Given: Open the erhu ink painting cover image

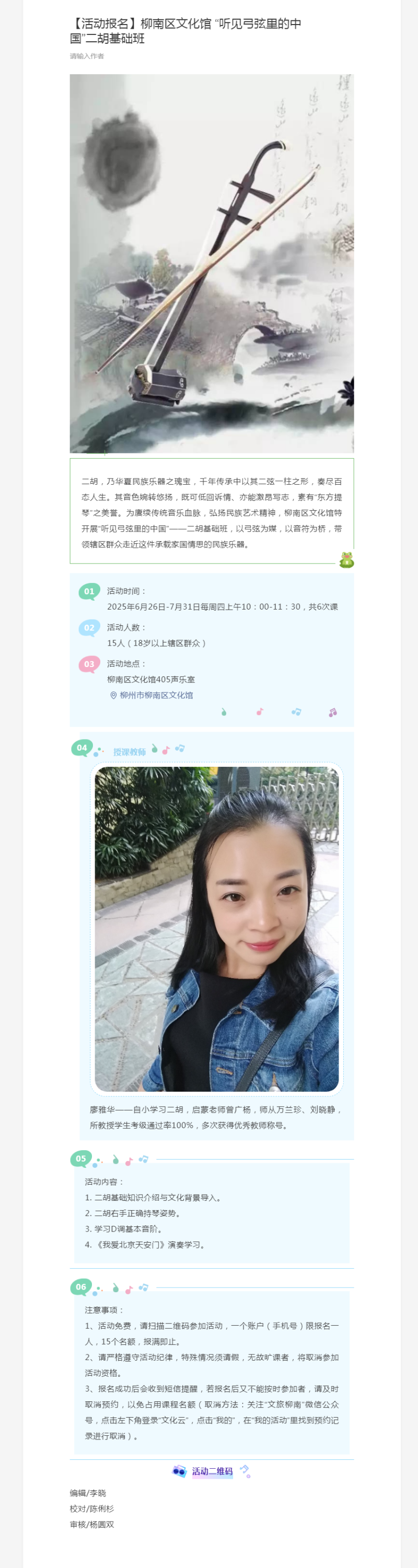Looking at the screenshot, I should (212, 264).
